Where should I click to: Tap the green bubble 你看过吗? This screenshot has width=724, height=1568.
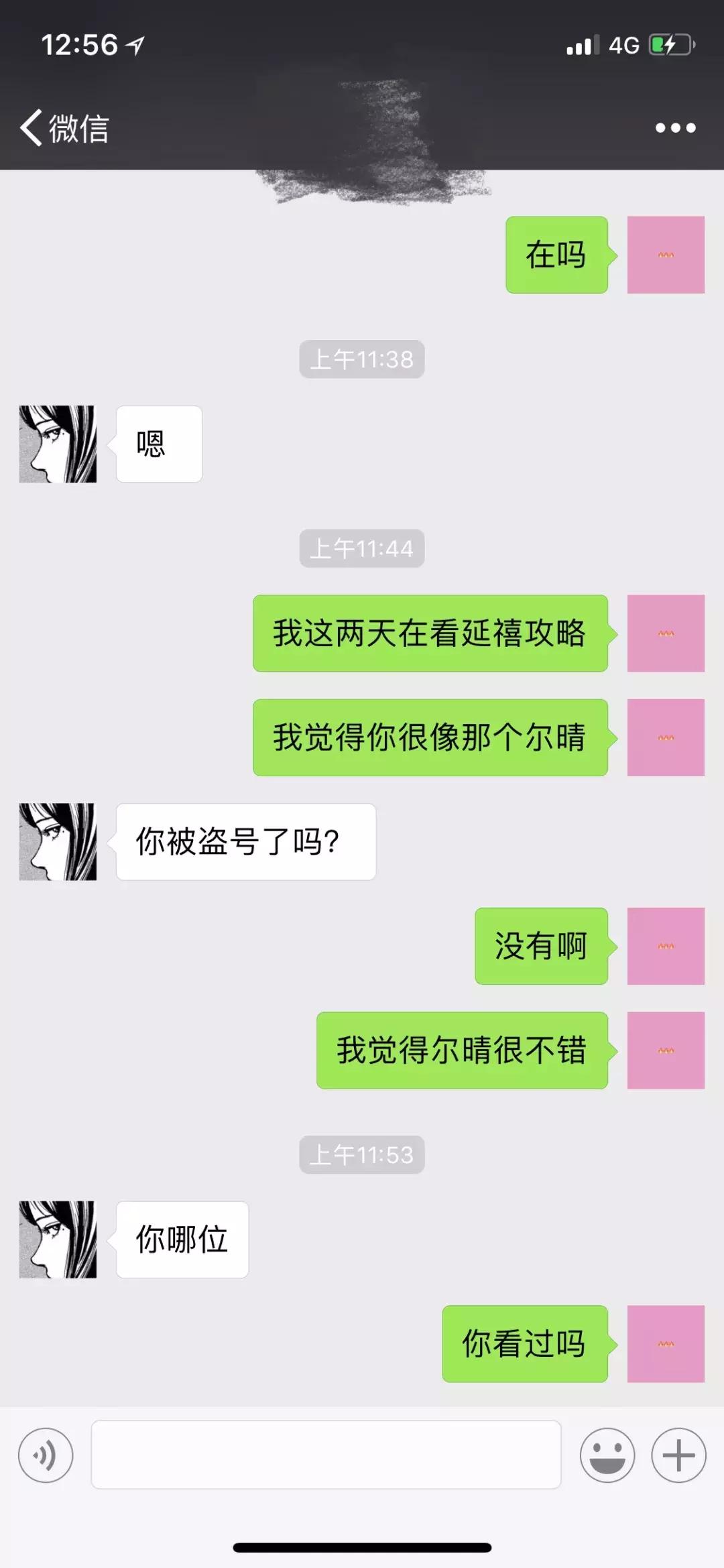(525, 1345)
